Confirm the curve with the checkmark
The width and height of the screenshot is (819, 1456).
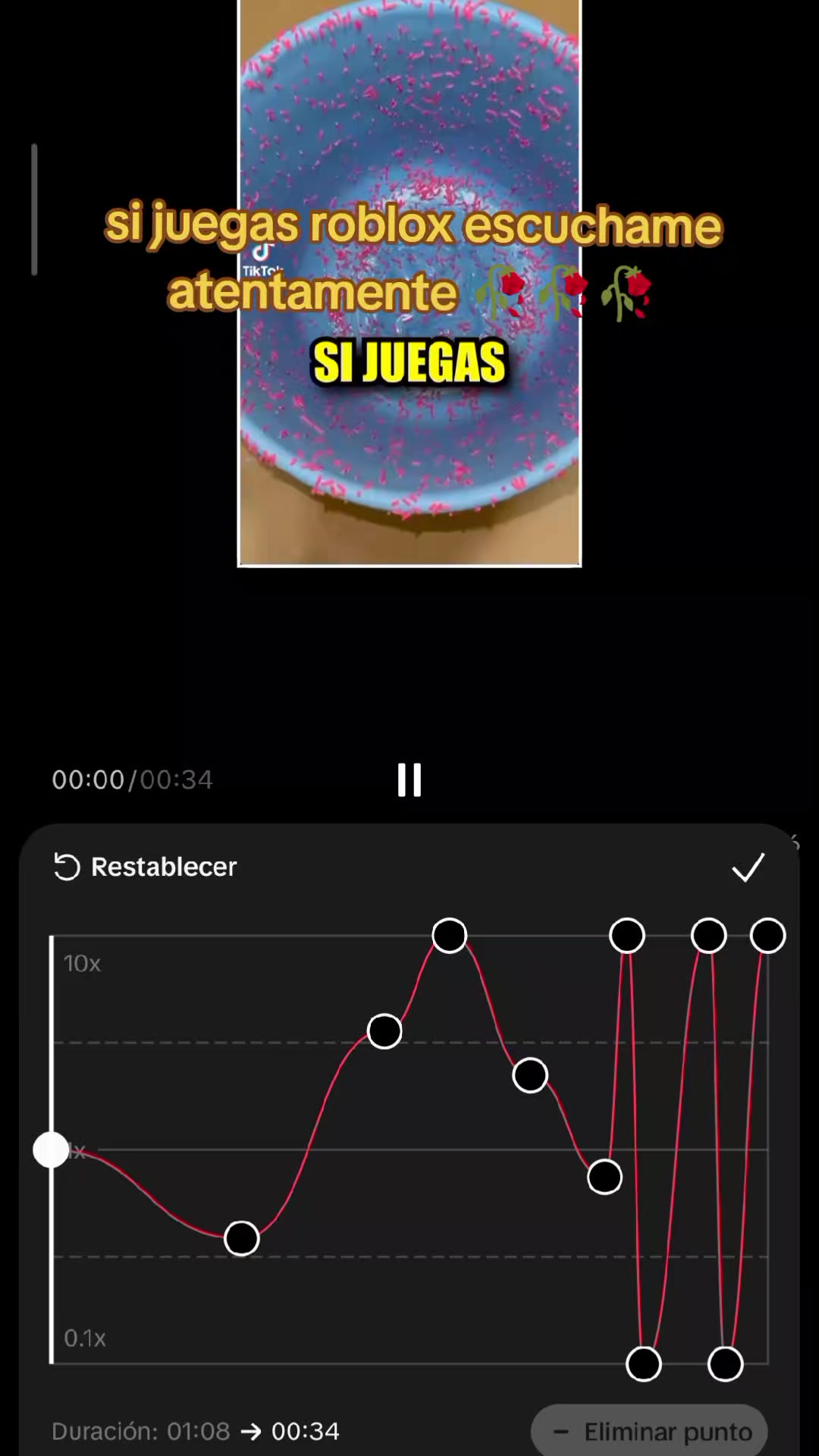click(748, 868)
